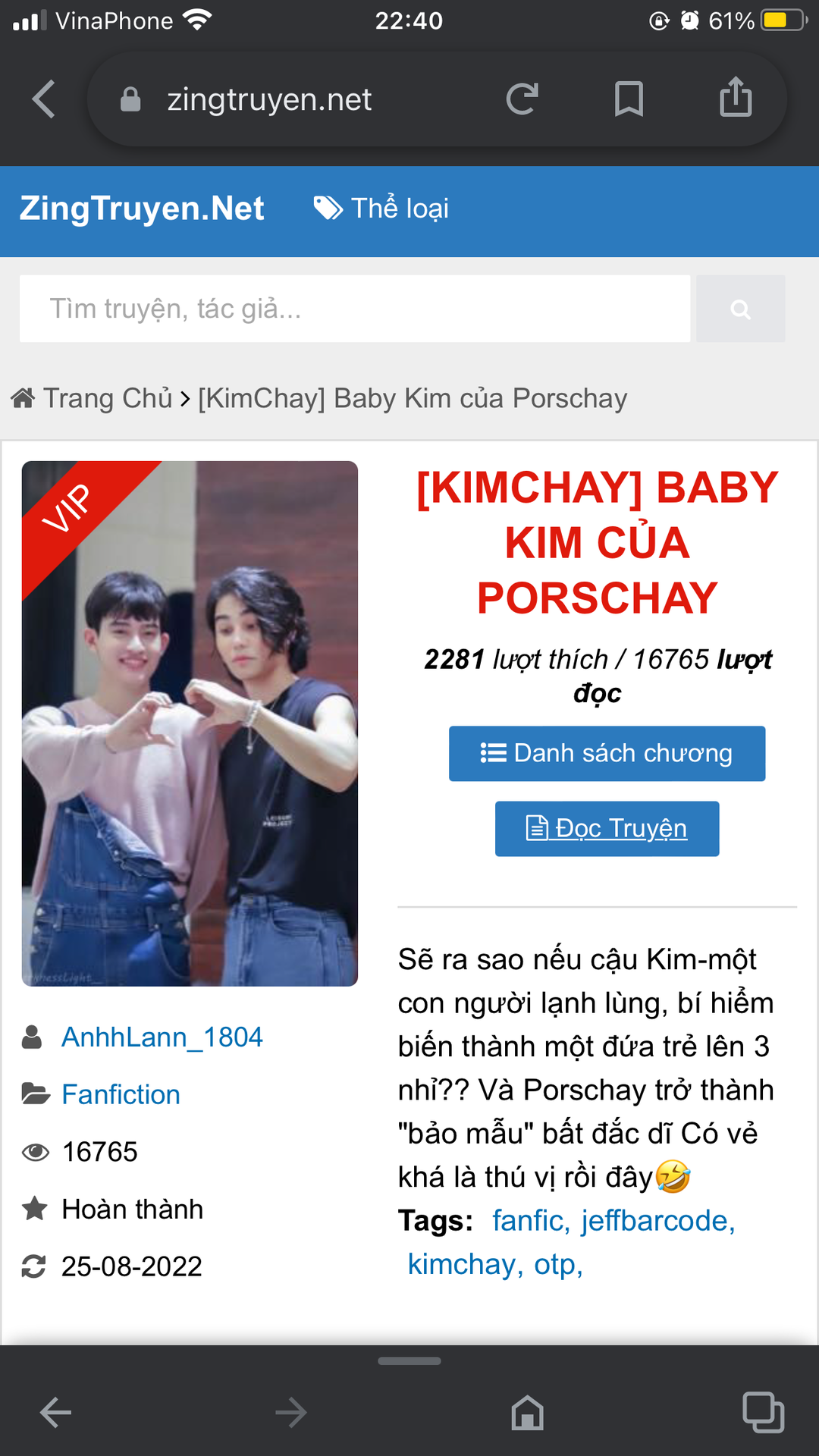Focus the Tìm truyện, tác giả search field

[x=354, y=309]
